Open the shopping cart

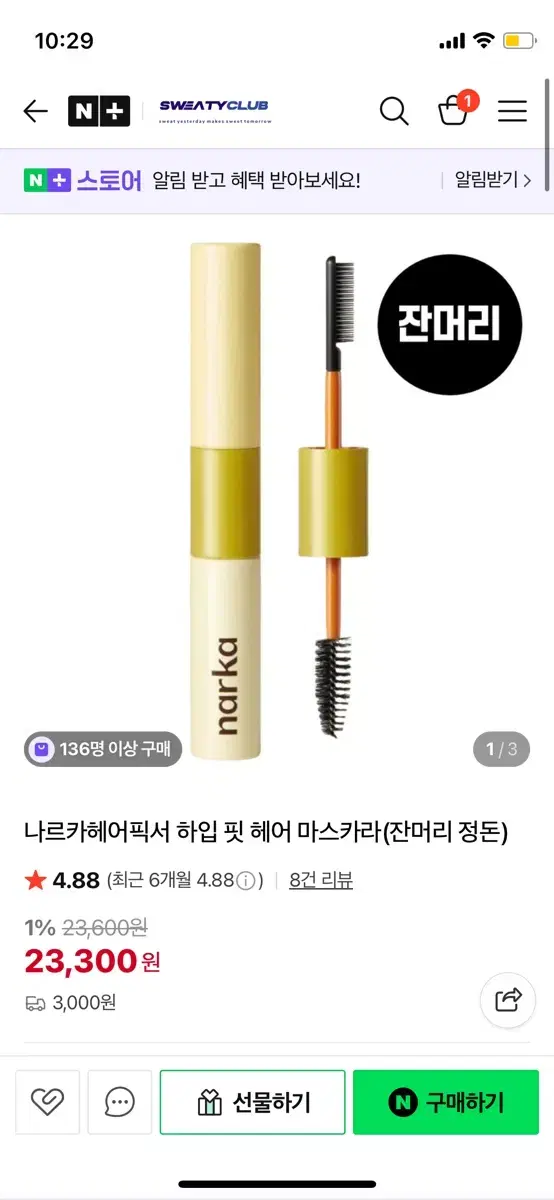456,109
